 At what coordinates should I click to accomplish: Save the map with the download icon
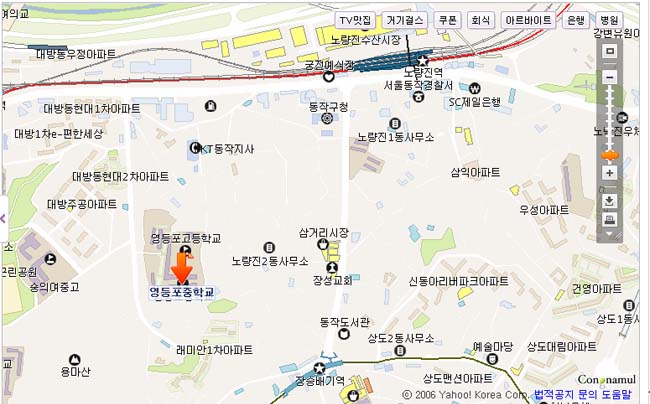(610, 201)
